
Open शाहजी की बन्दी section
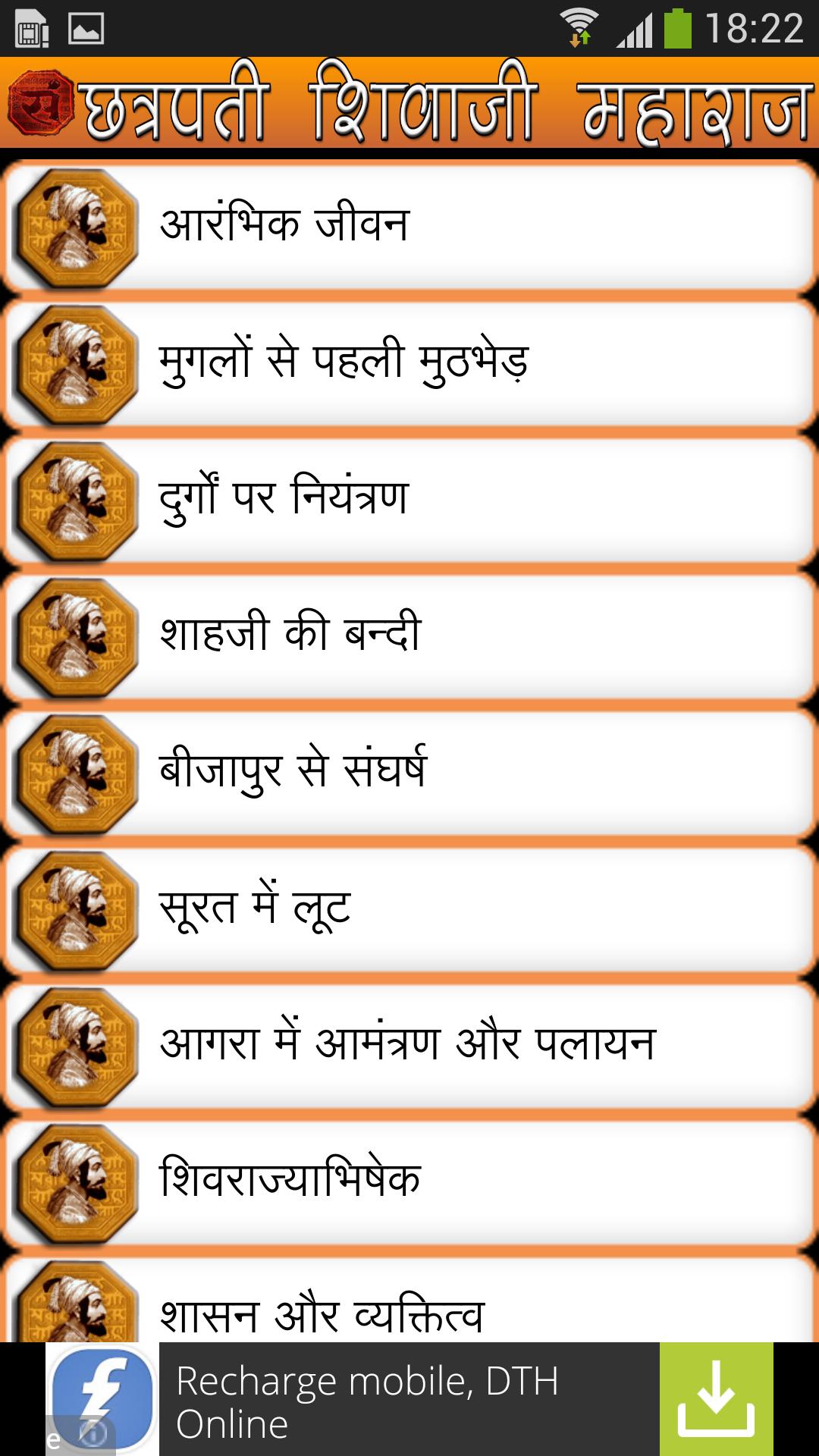409,635
